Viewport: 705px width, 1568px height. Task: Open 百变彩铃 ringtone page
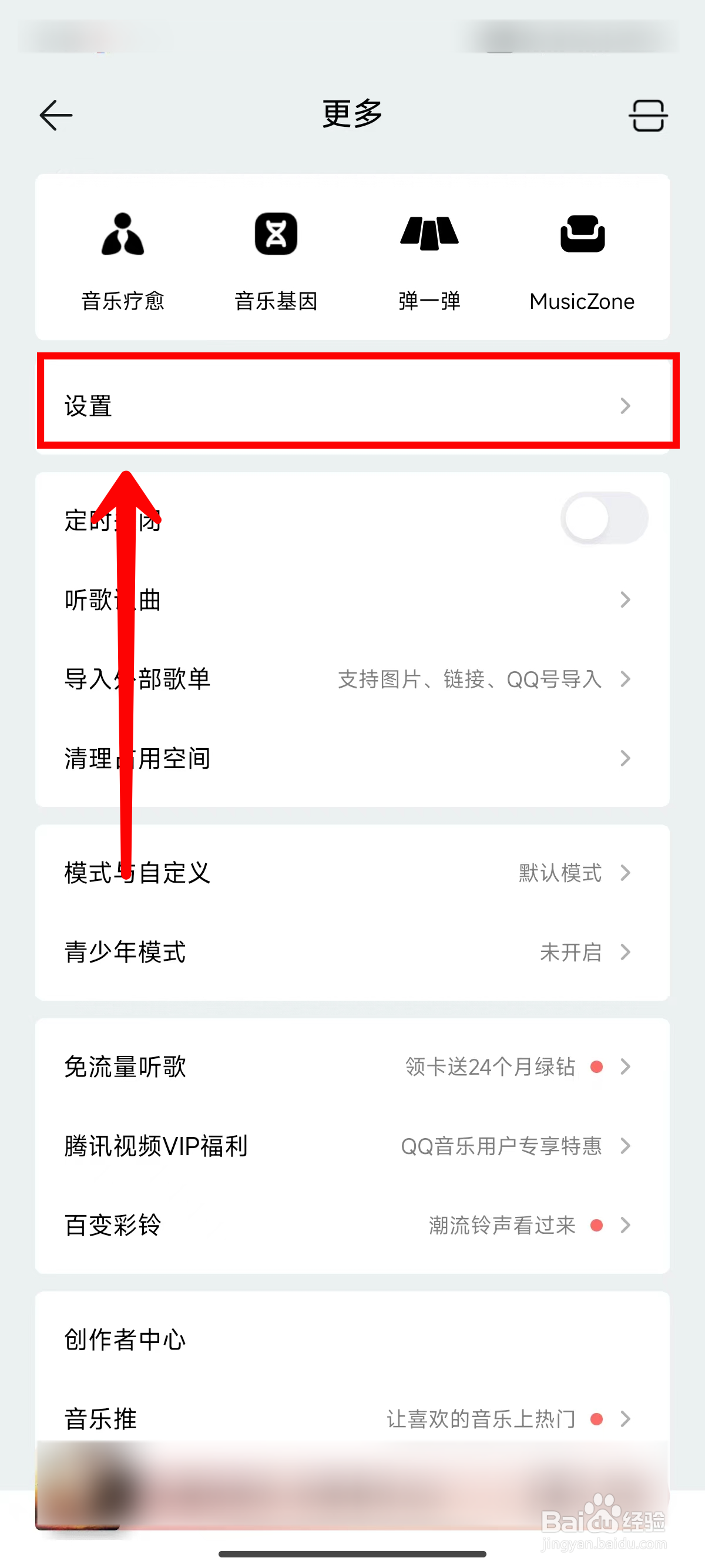click(x=352, y=1226)
